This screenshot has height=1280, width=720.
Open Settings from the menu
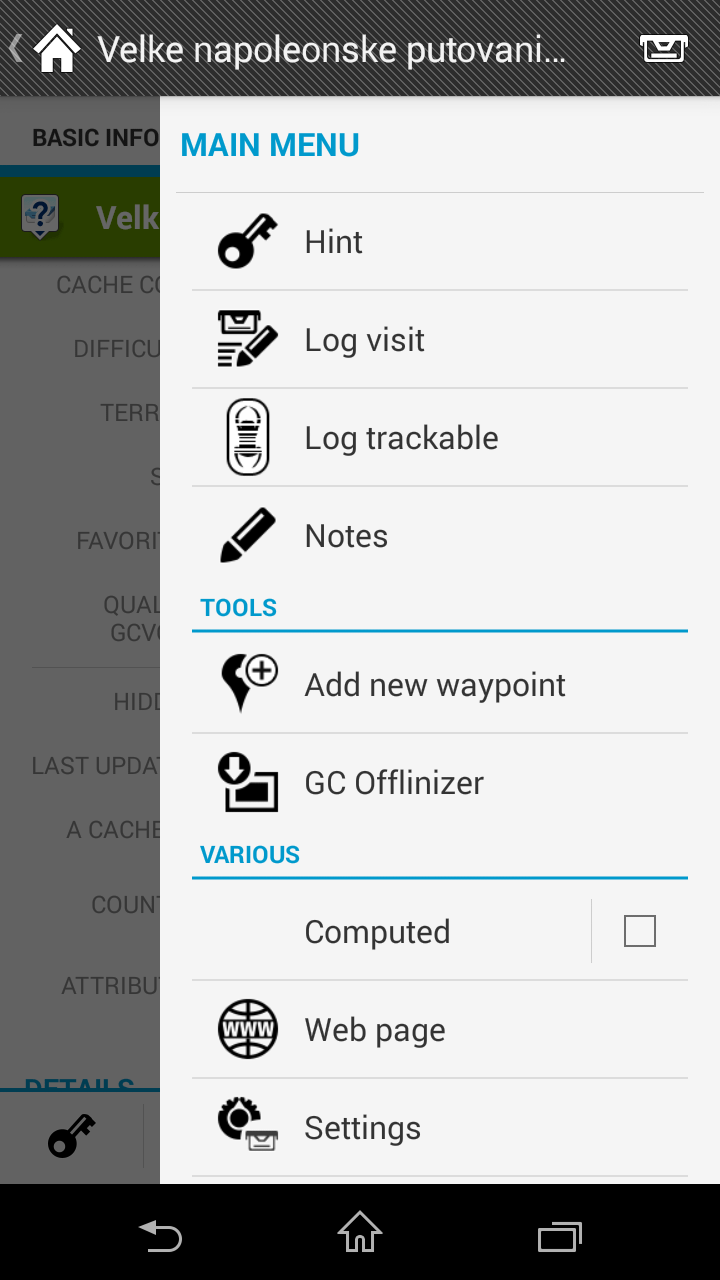coord(440,1128)
